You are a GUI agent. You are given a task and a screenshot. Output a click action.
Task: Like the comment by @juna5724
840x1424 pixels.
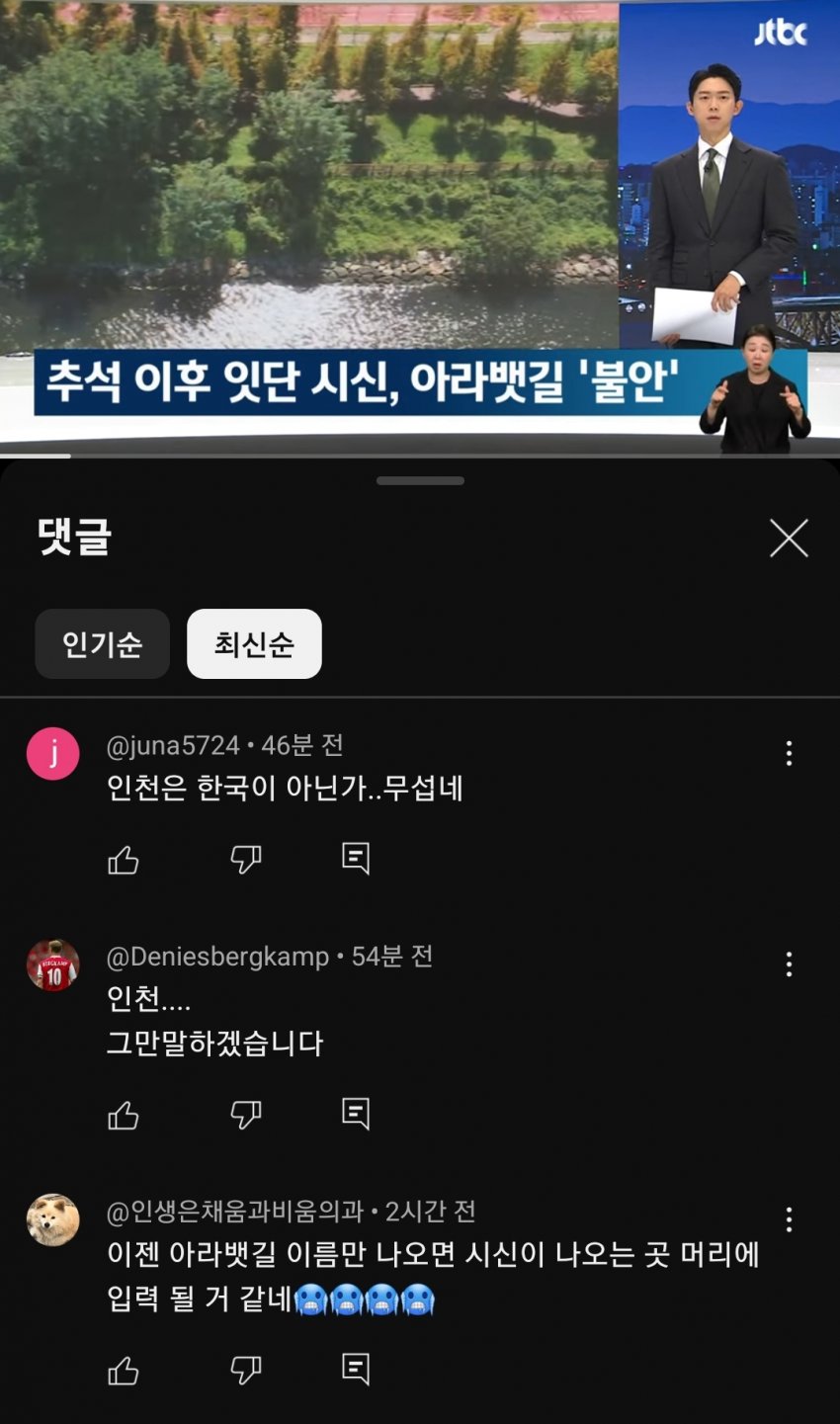coord(124,860)
